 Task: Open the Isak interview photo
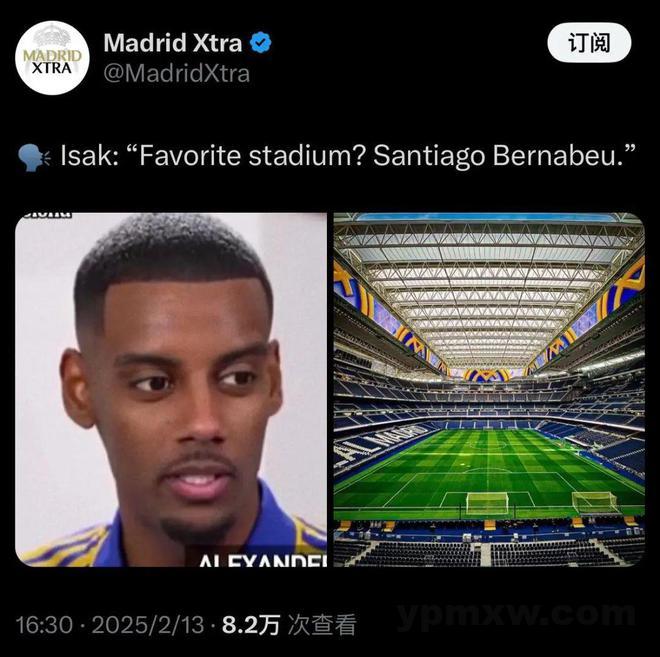pos(171,390)
